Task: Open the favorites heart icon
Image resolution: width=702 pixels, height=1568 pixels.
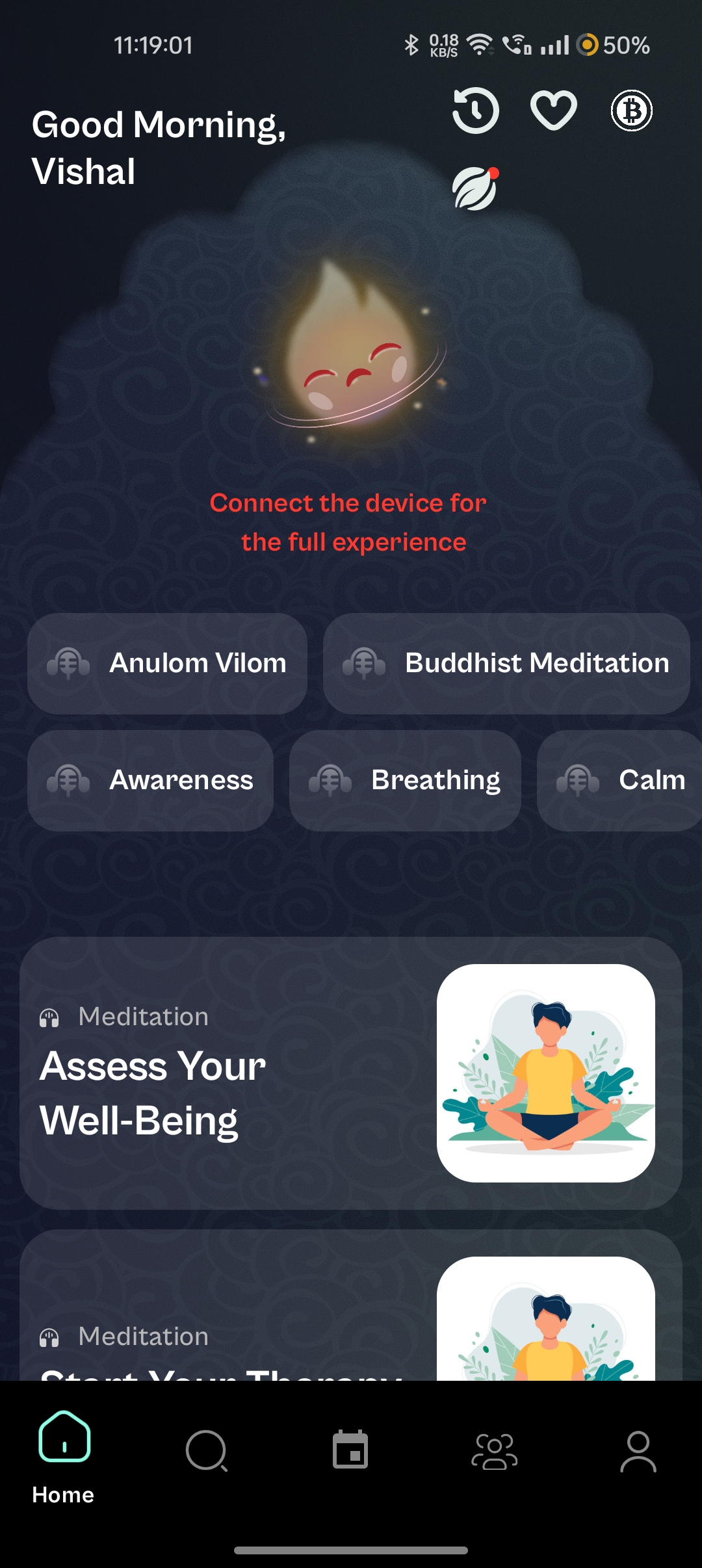Action: 554,111
